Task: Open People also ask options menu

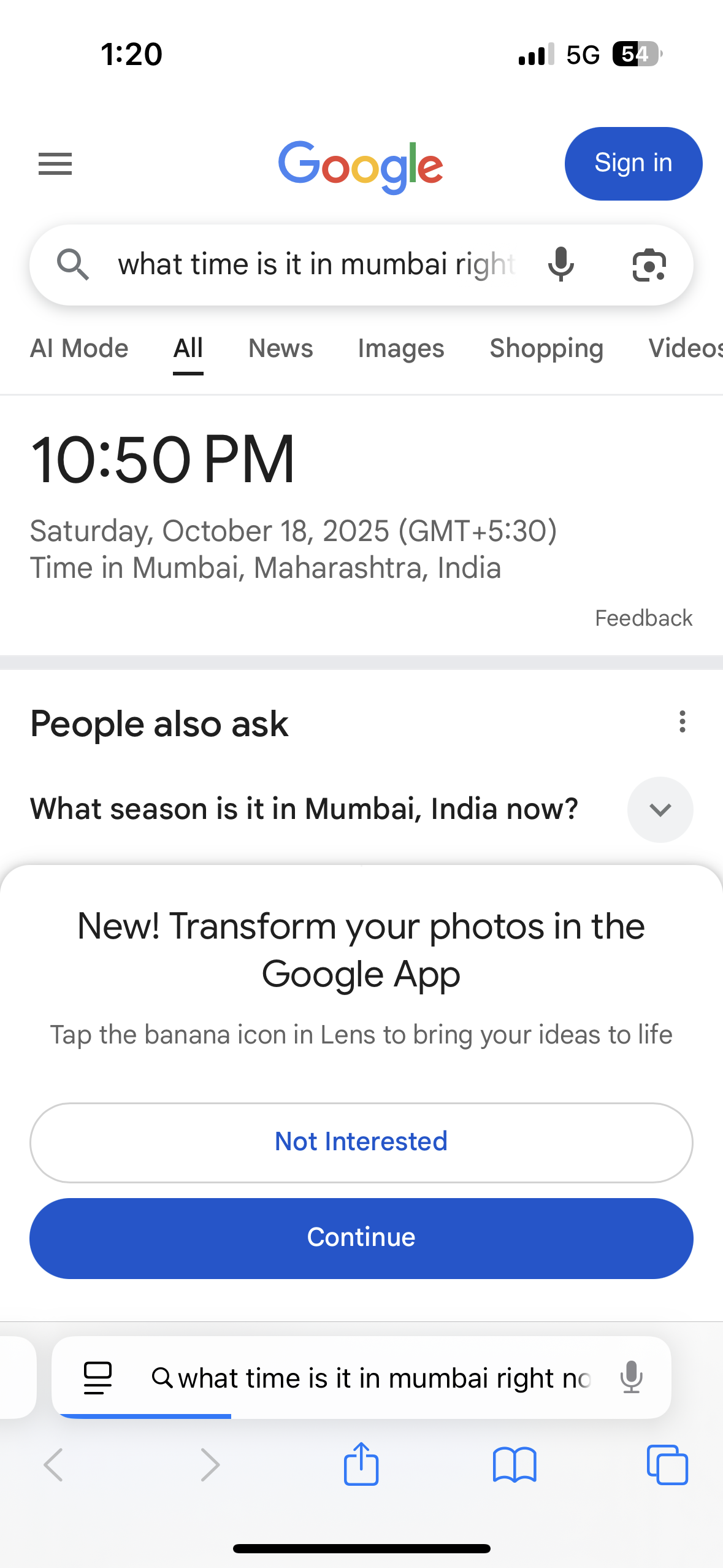Action: (x=682, y=722)
